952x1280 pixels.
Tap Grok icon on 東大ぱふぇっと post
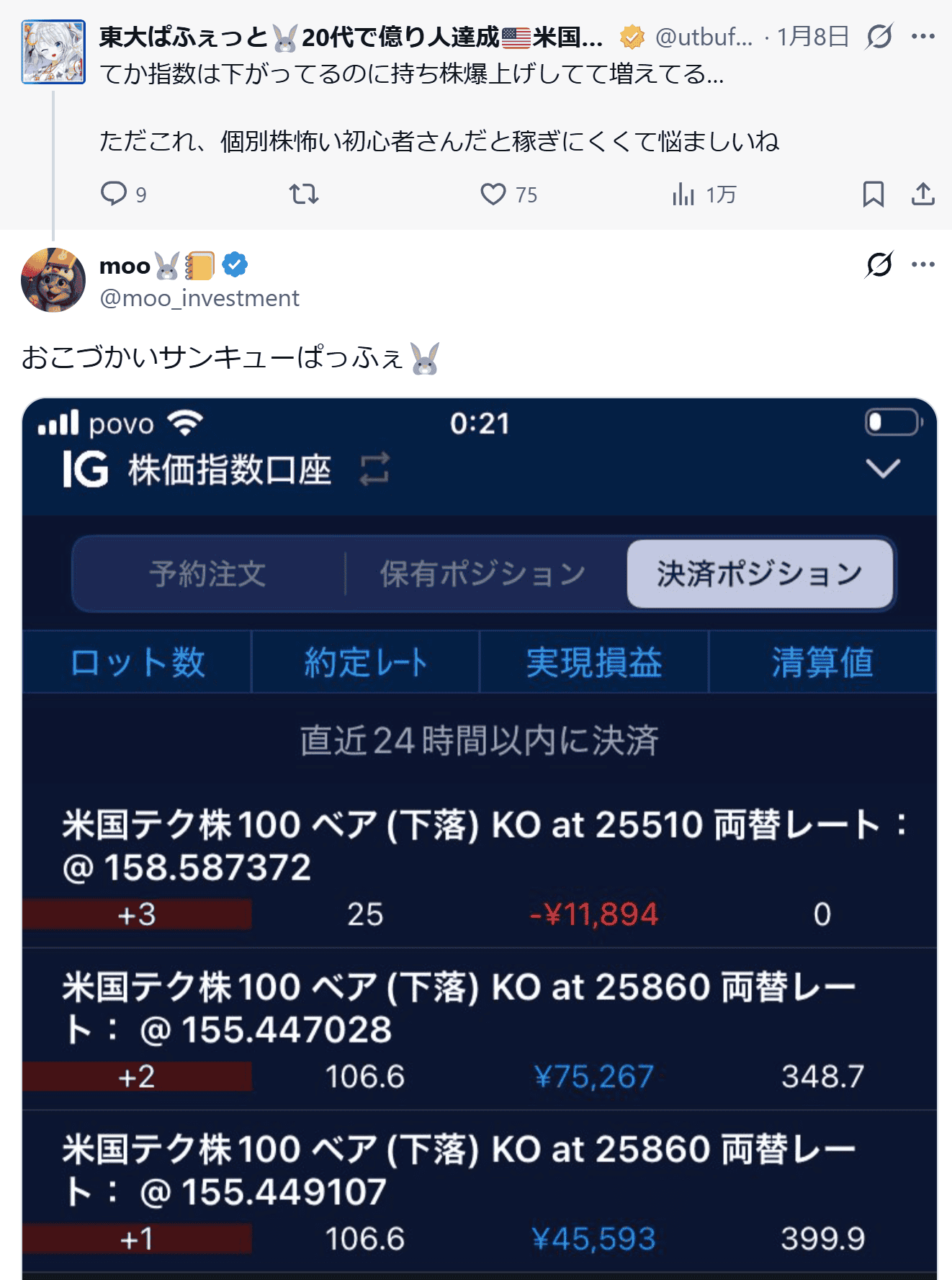point(879,36)
